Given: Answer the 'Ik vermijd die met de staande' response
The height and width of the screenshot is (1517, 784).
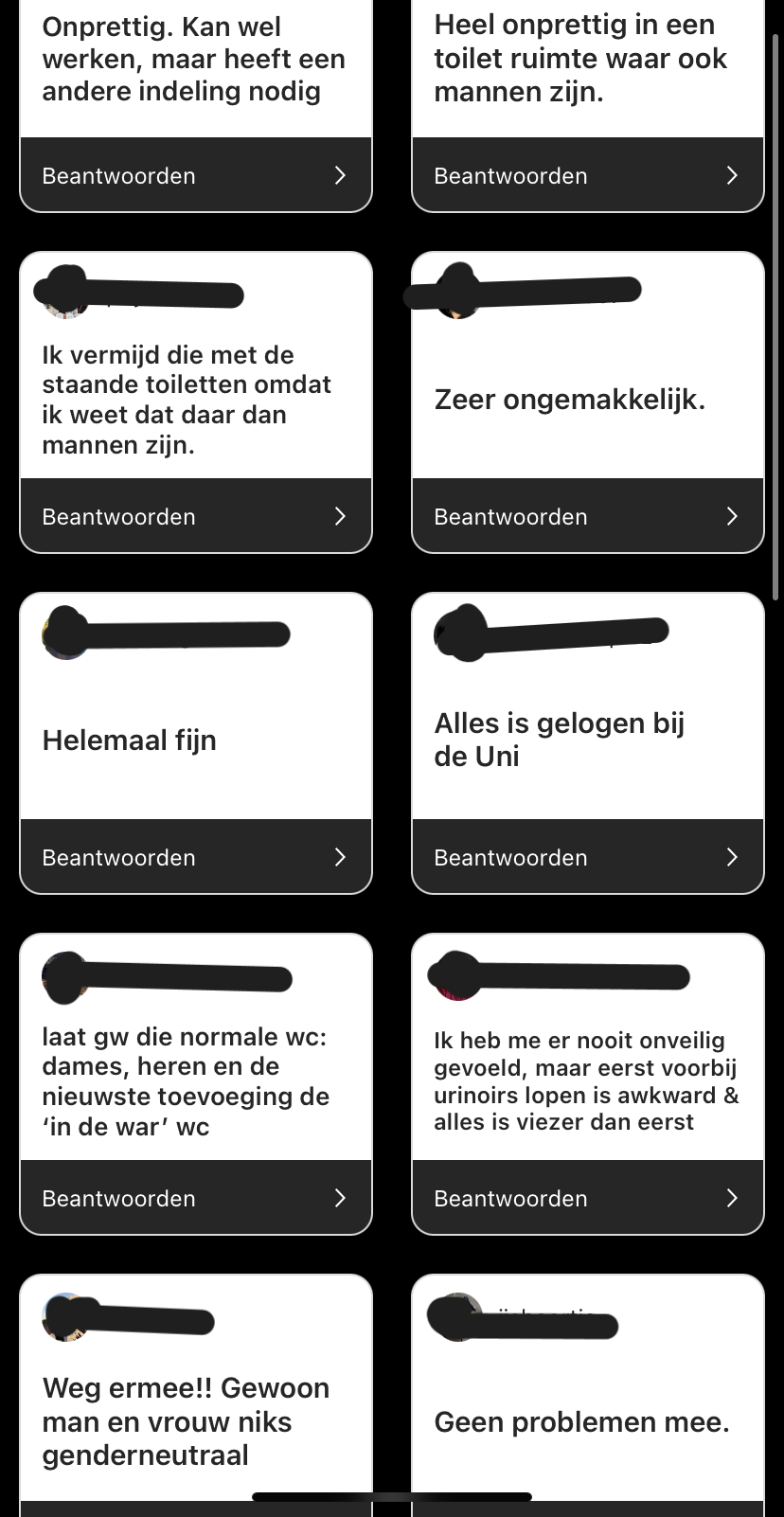Looking at the screenshot, I should coord(195,517).
